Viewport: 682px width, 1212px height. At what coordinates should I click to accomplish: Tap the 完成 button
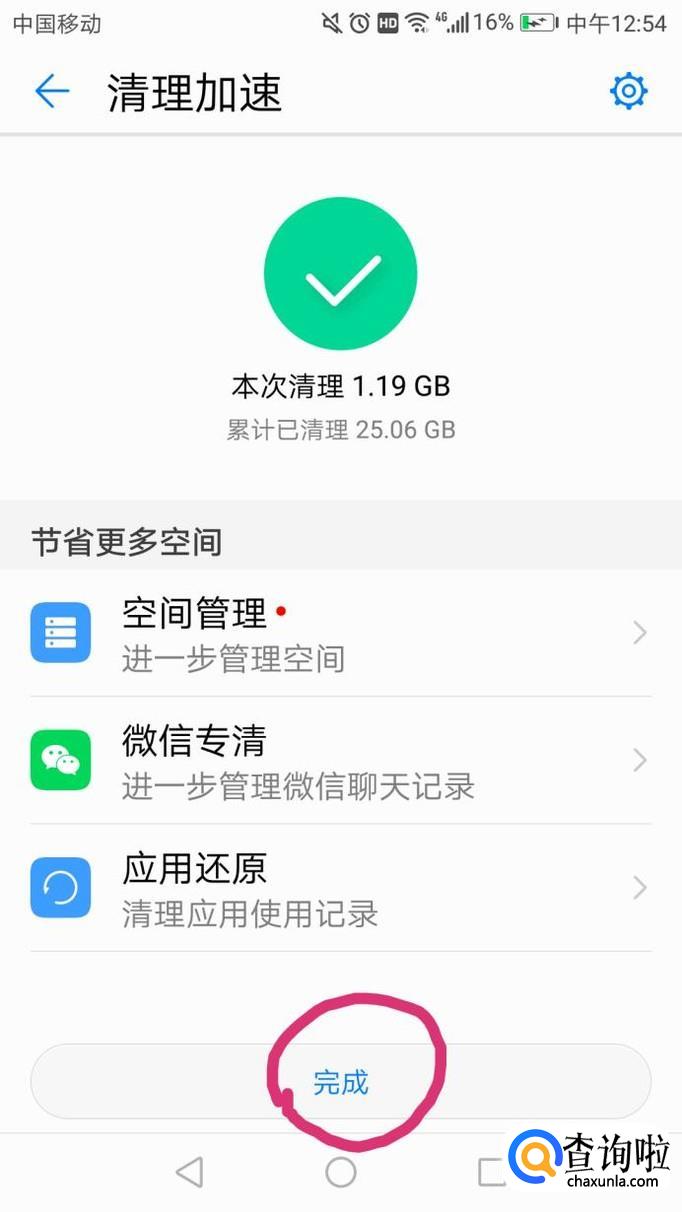(340, 1082)
